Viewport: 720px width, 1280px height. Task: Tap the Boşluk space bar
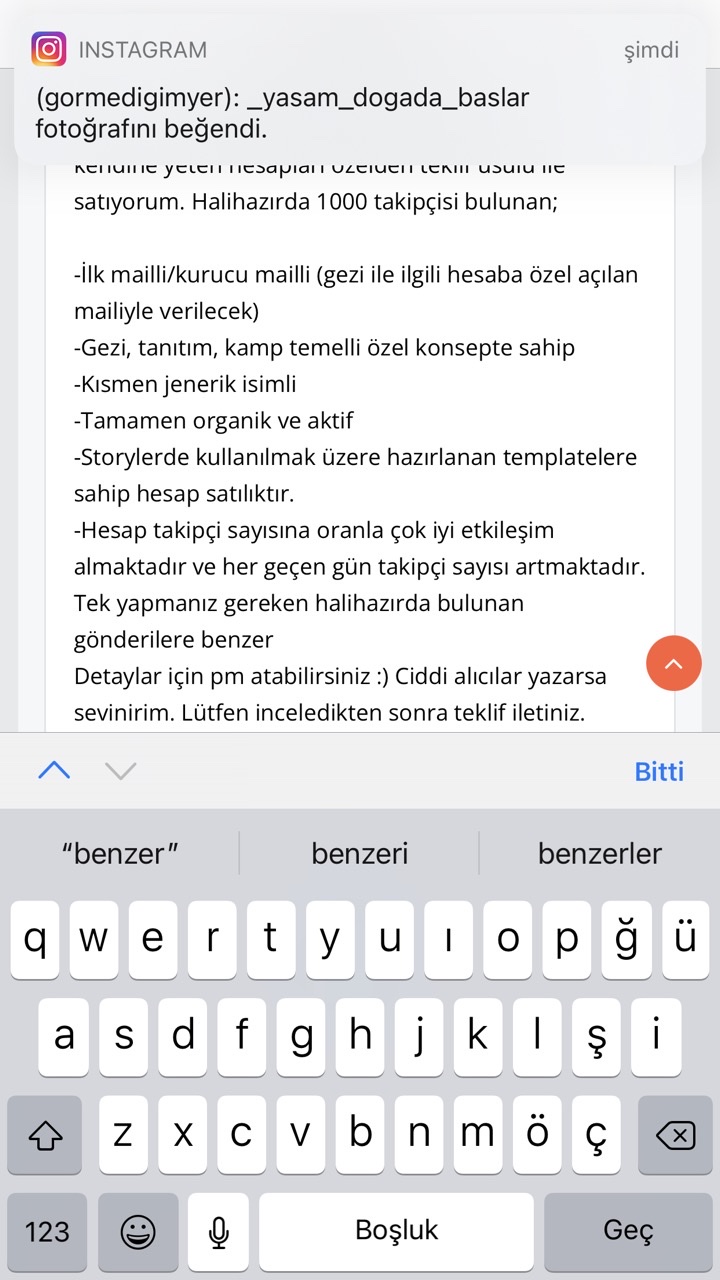tap(396, 1231)
